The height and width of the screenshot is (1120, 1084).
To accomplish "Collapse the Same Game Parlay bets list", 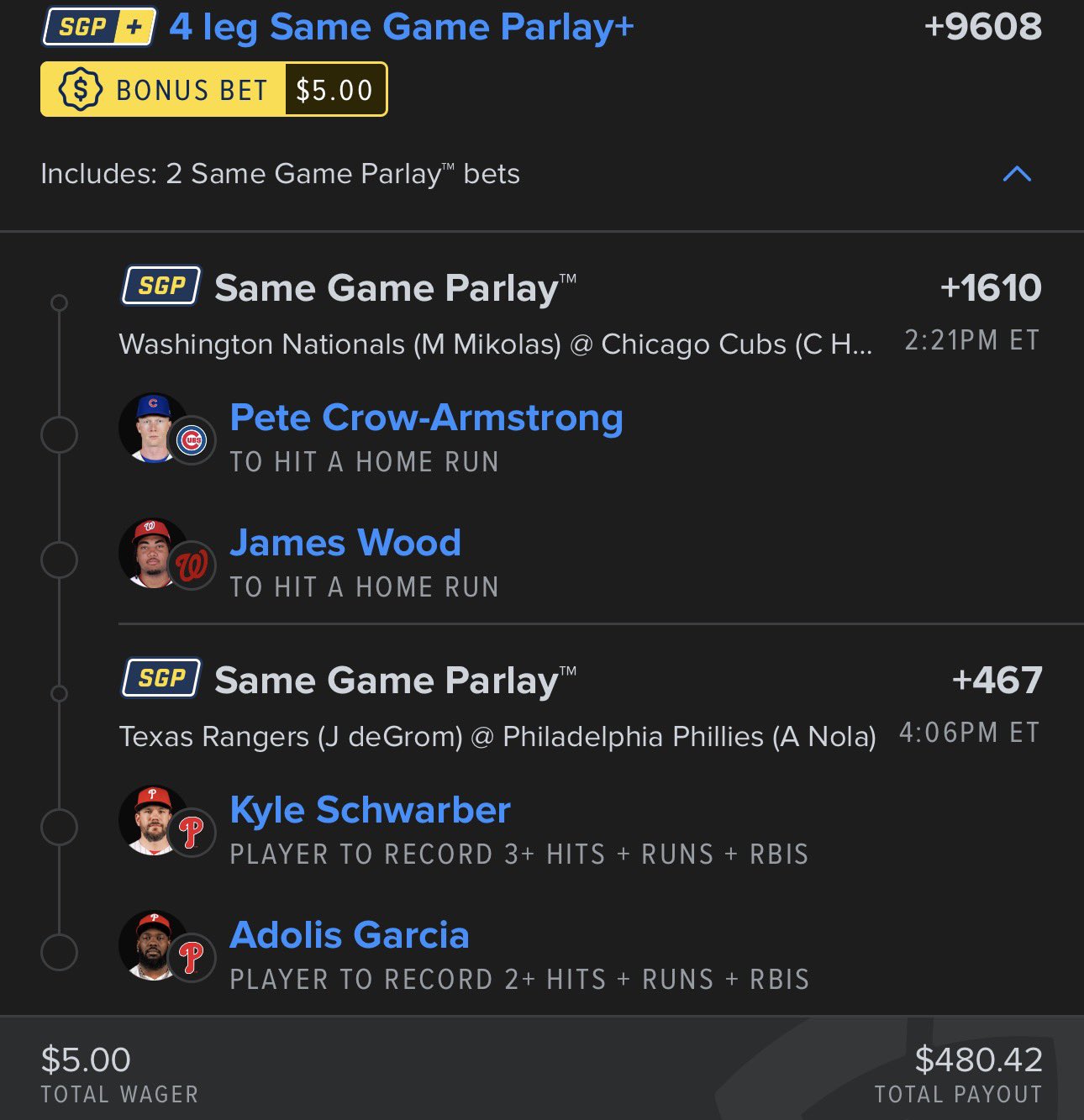I will tap(1017, 174).
